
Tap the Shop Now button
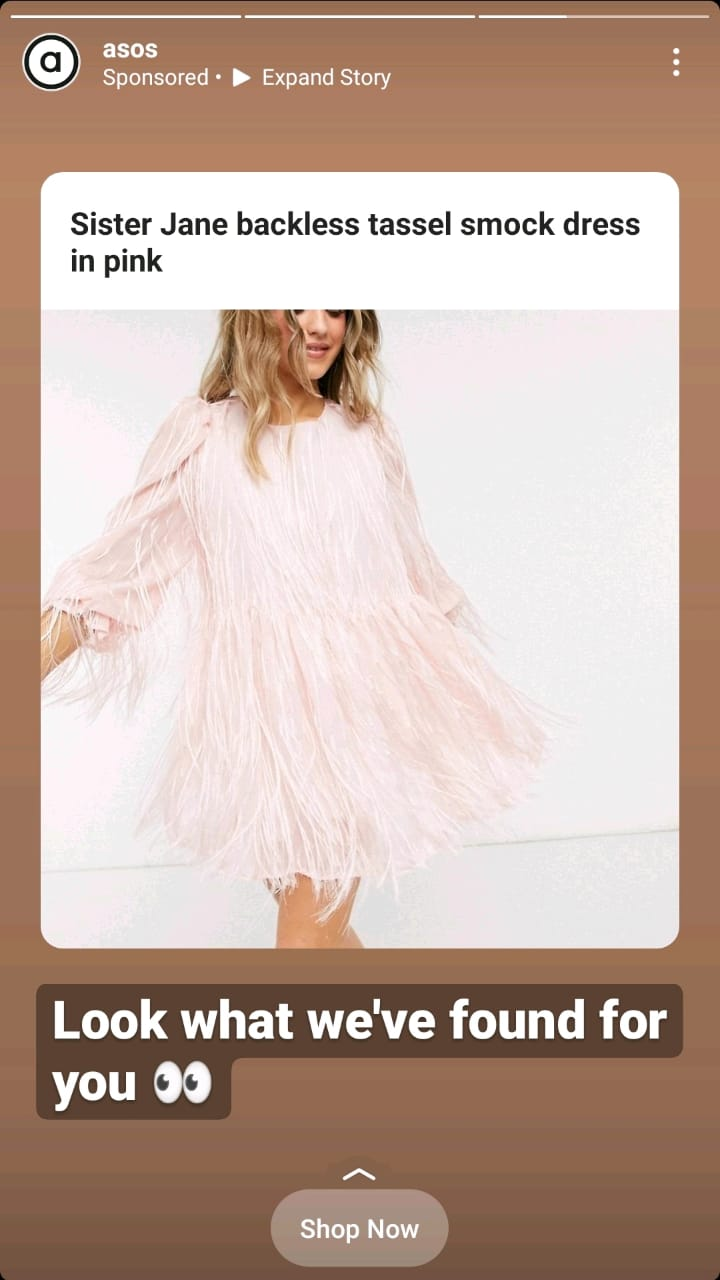pyautogui.click(x=359, y=1228)
